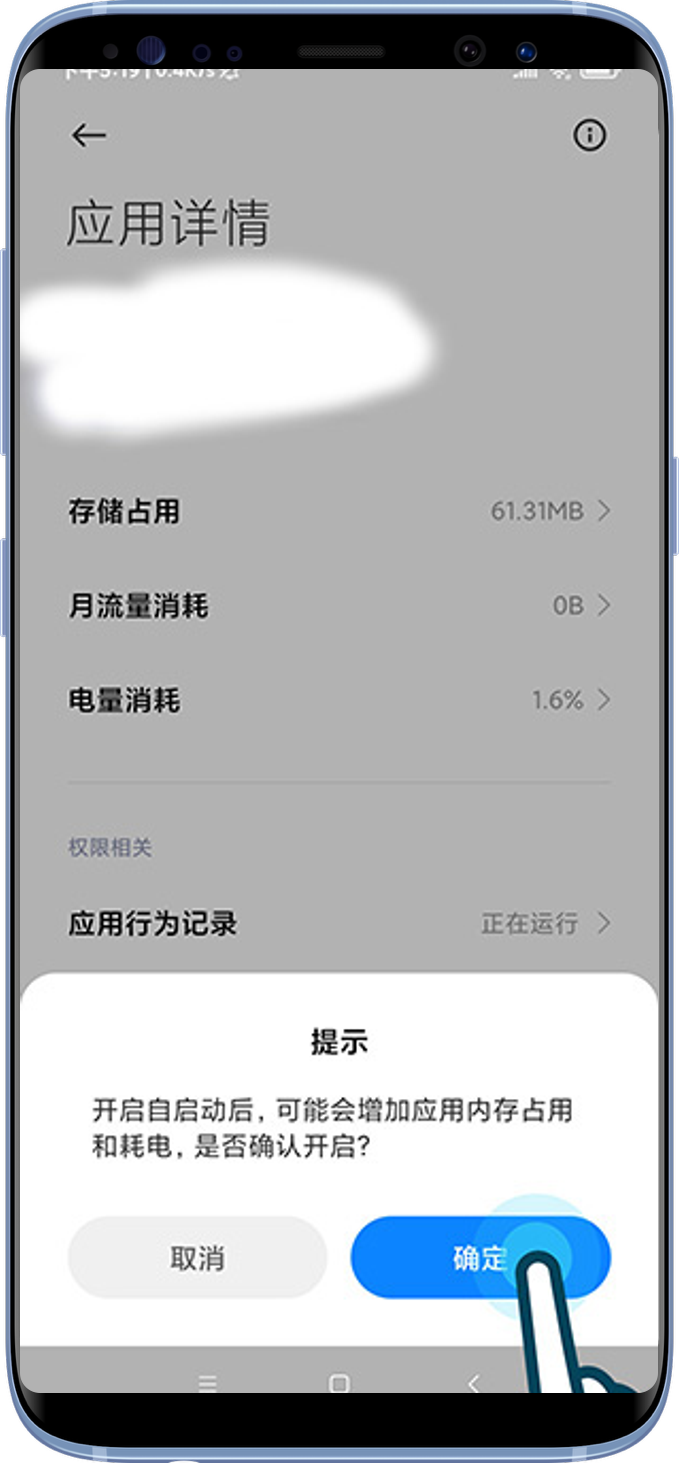Confirm enabling autostart with 确定
Image resolution: width=679 pixels, height=1463 pixels.
tap(480, 1258)
